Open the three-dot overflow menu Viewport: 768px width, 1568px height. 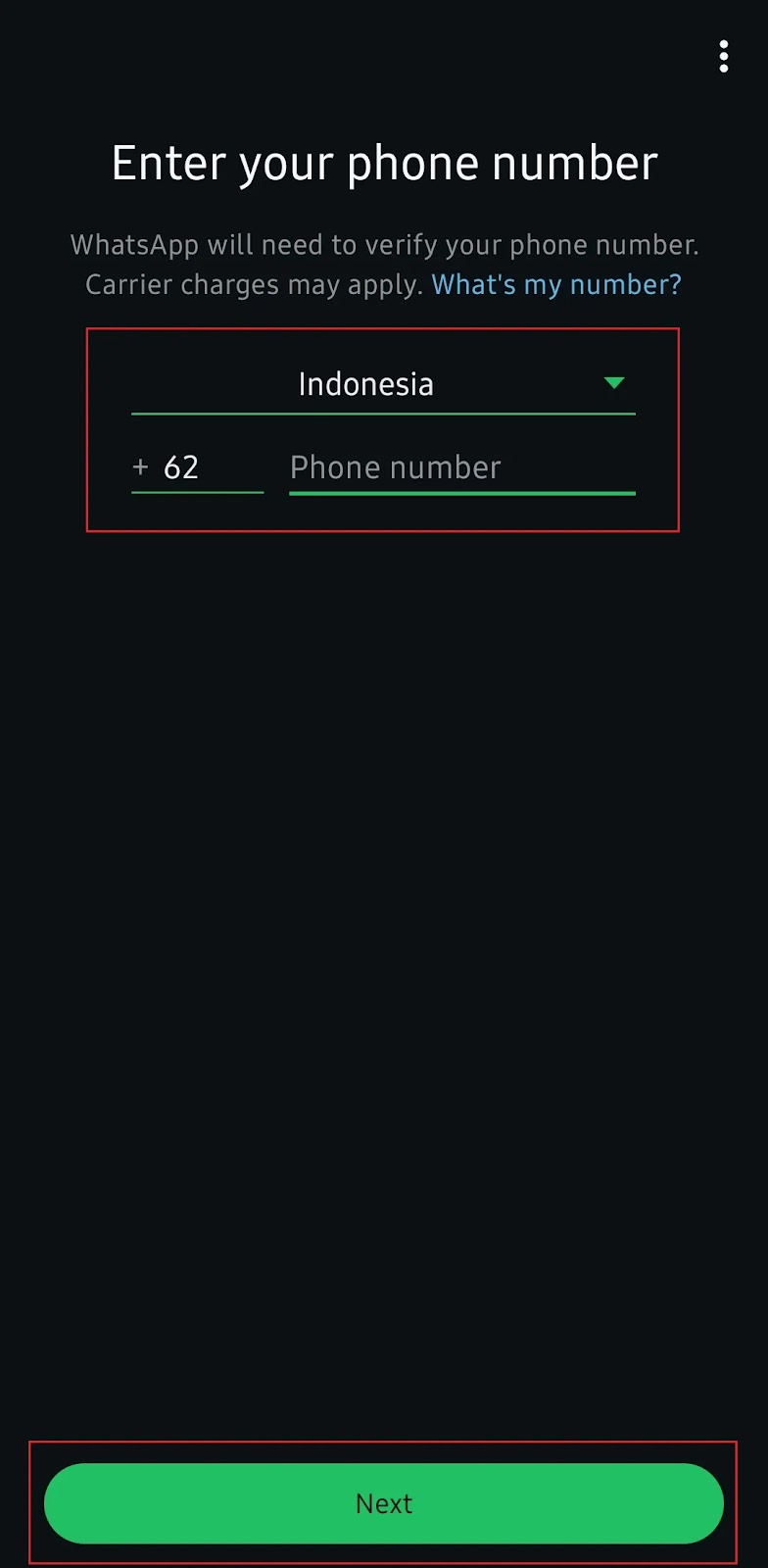[724, 57]
